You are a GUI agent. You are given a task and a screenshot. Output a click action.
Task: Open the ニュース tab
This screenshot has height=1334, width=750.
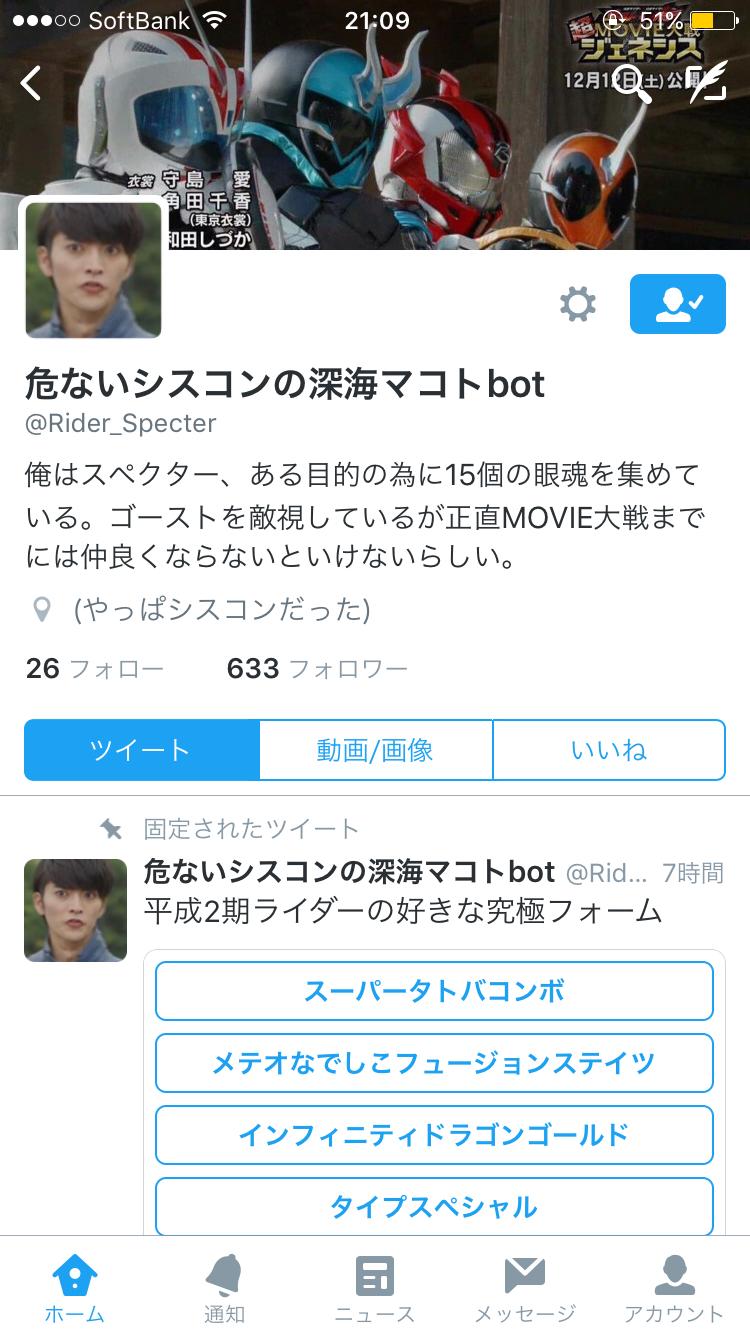tap(375, 1288)
